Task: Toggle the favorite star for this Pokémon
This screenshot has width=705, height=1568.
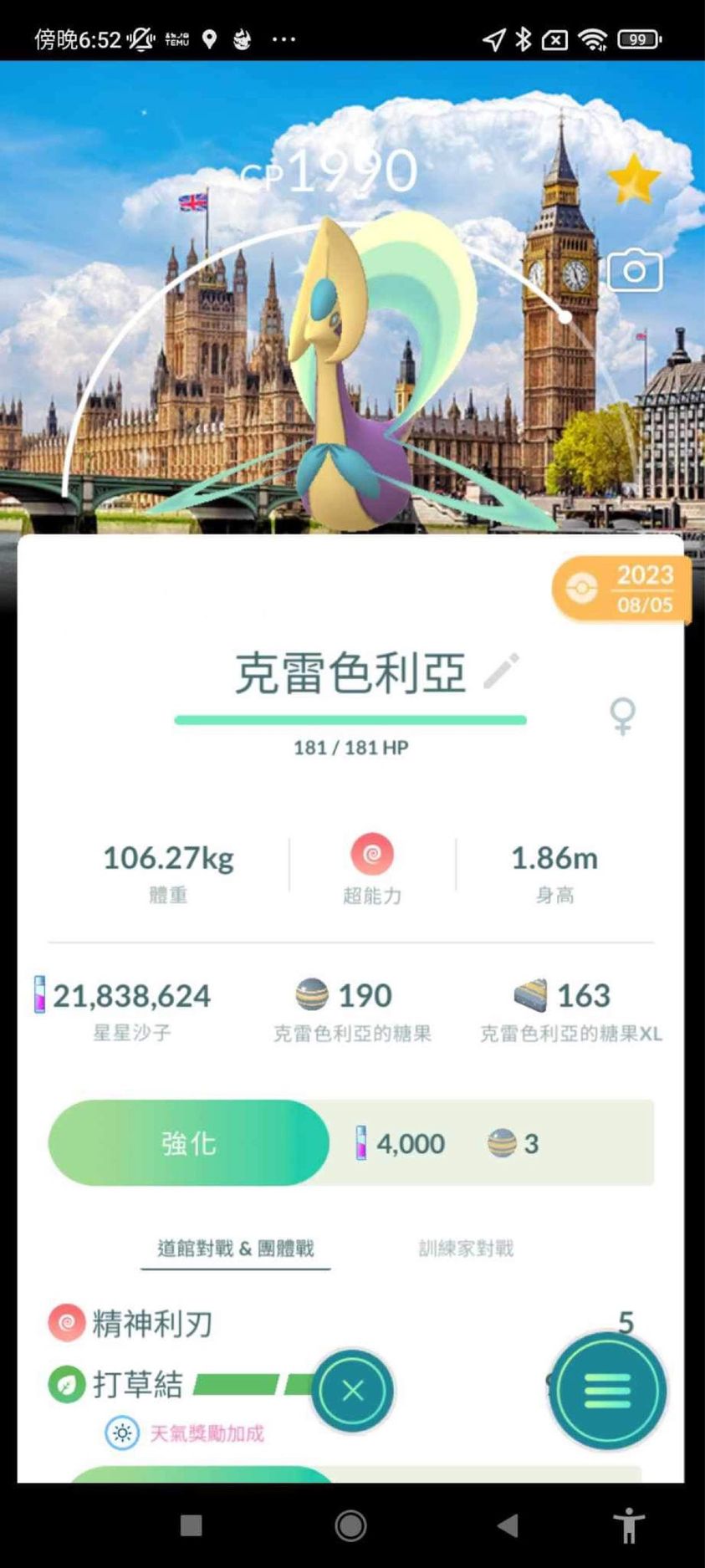Action: pyautogui.click(x=633, y=178)
